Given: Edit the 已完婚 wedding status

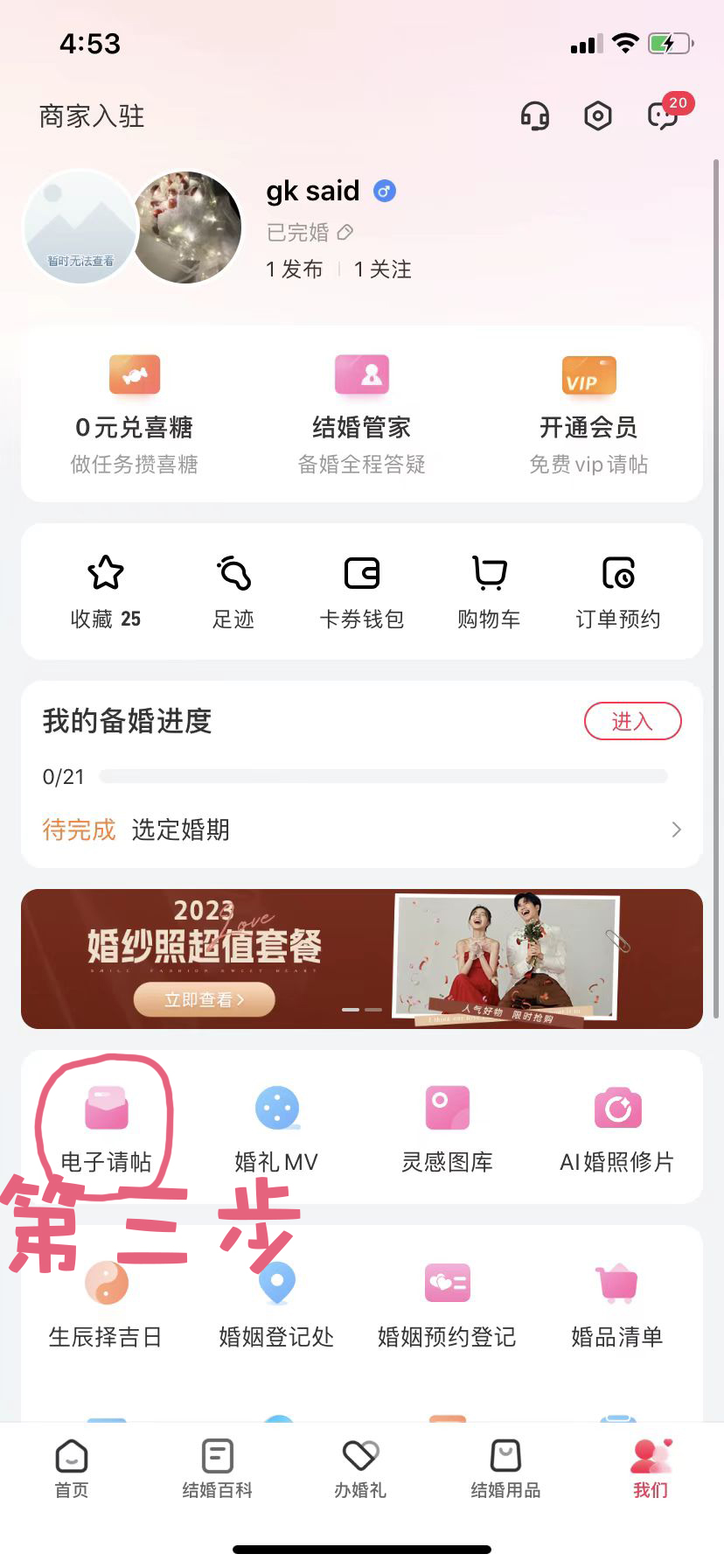Looking at the screenshot, I should tap(345, 232).
